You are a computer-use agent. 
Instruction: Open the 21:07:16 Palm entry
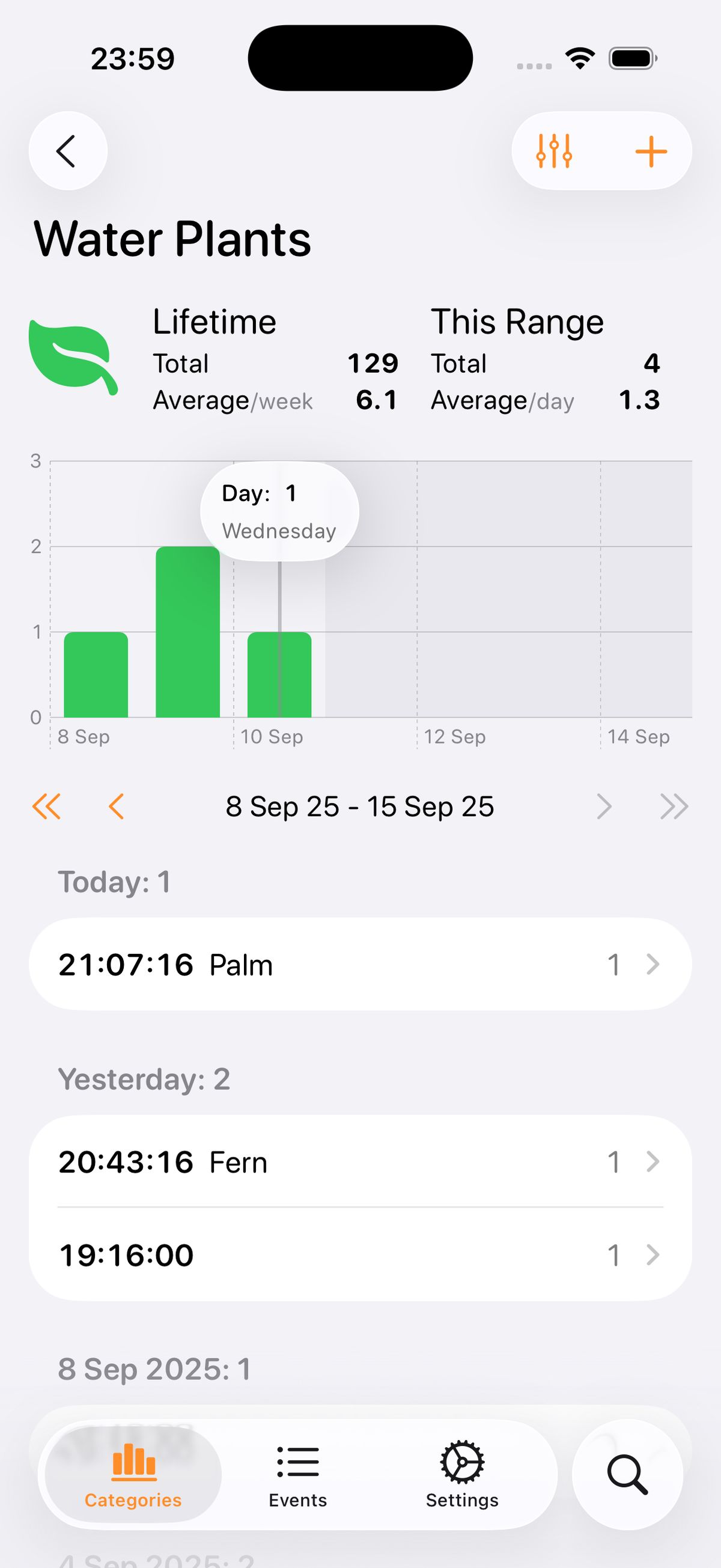point(360,965)
